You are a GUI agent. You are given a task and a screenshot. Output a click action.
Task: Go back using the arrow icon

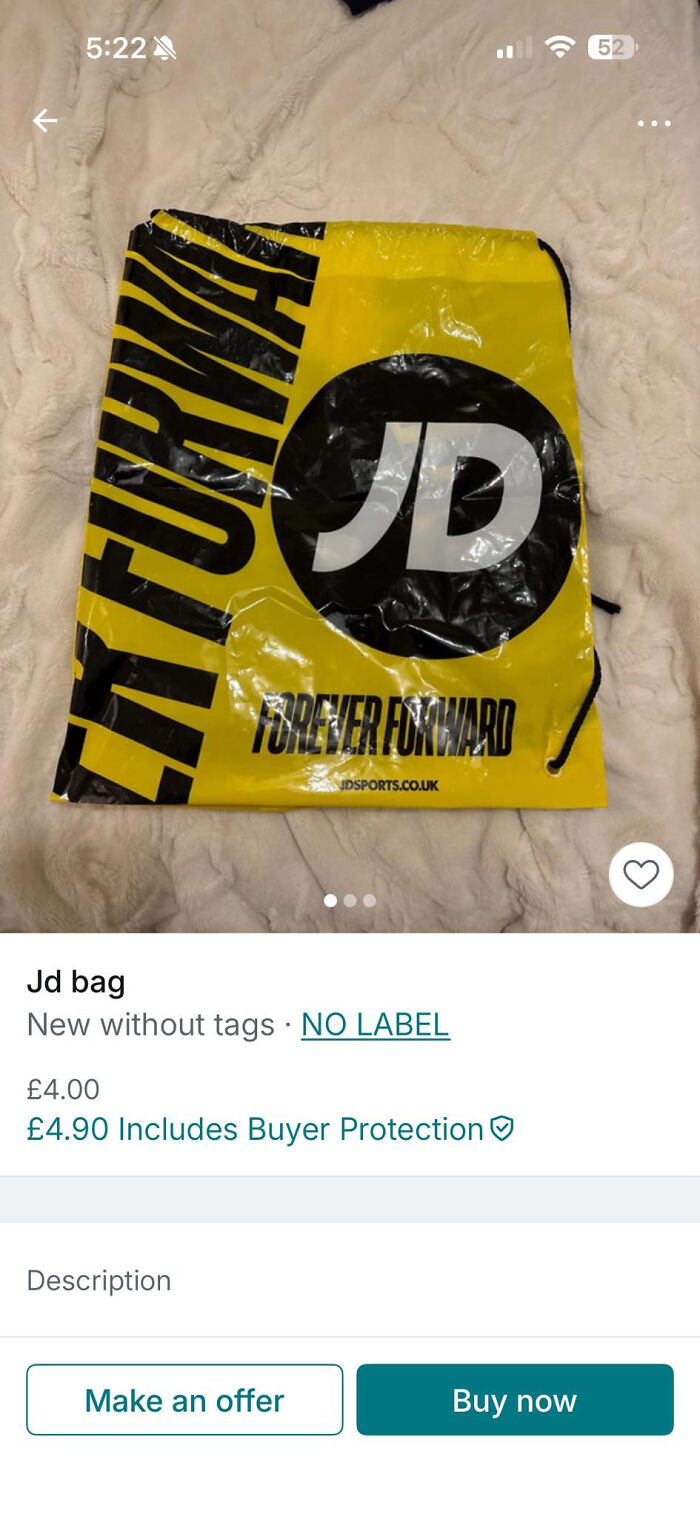click(45, 121)
